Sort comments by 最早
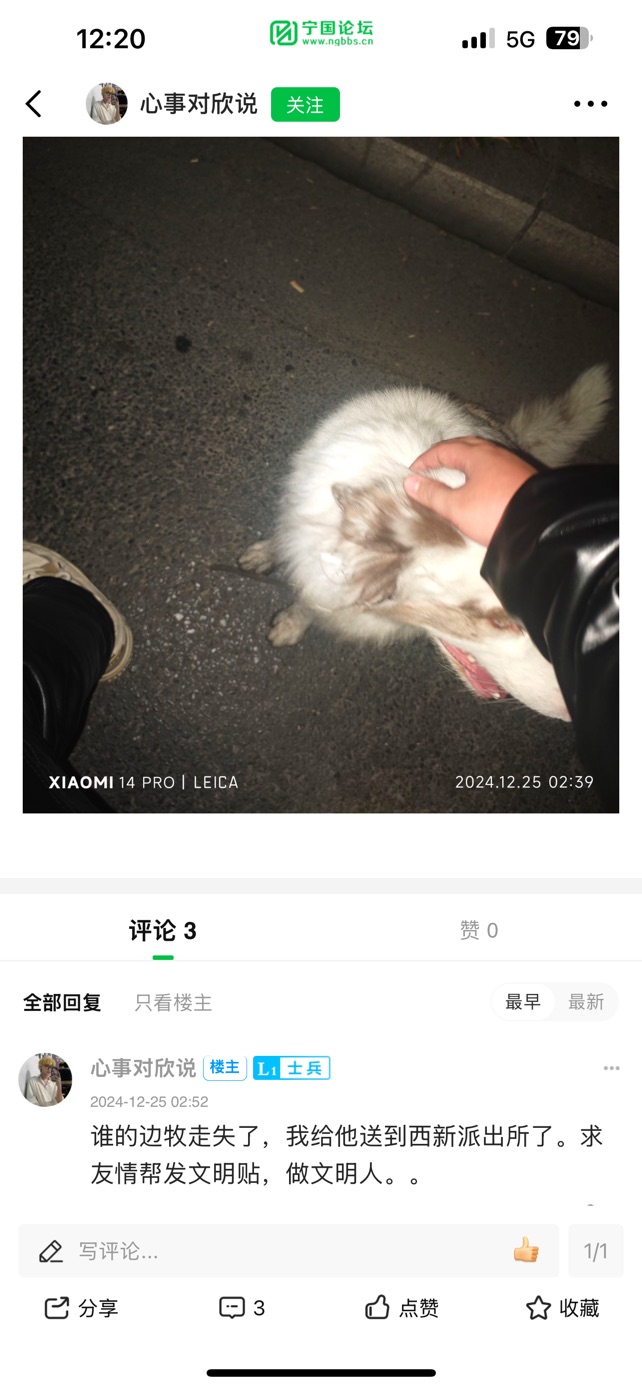This screenshot has width=642, height=1389. (523, 1002)
